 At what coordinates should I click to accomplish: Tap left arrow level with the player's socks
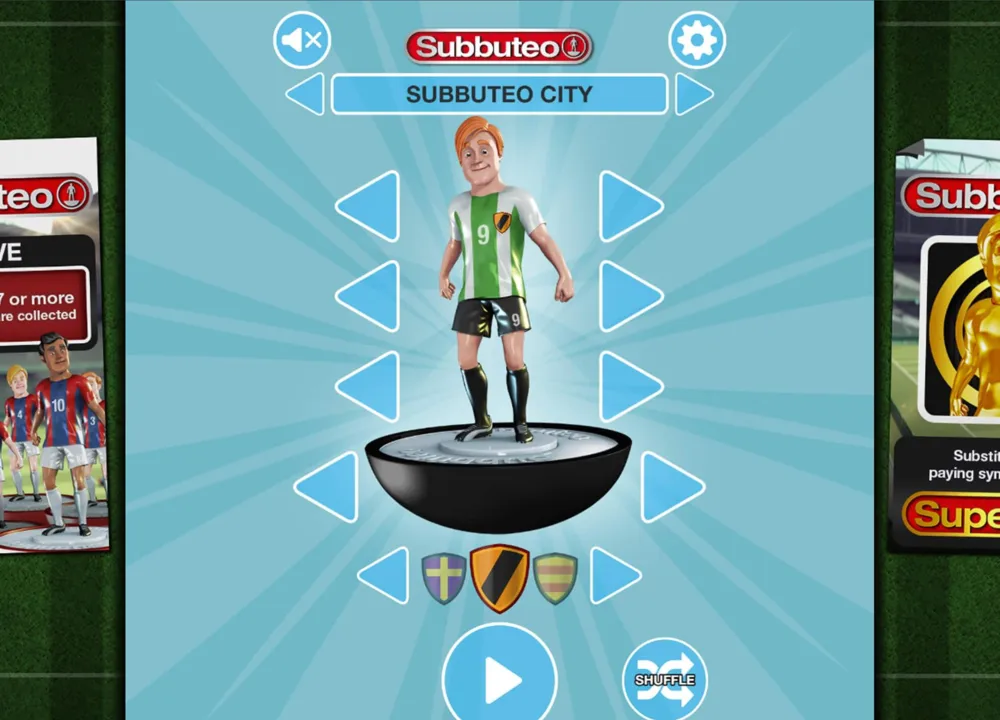coord(370,386)
